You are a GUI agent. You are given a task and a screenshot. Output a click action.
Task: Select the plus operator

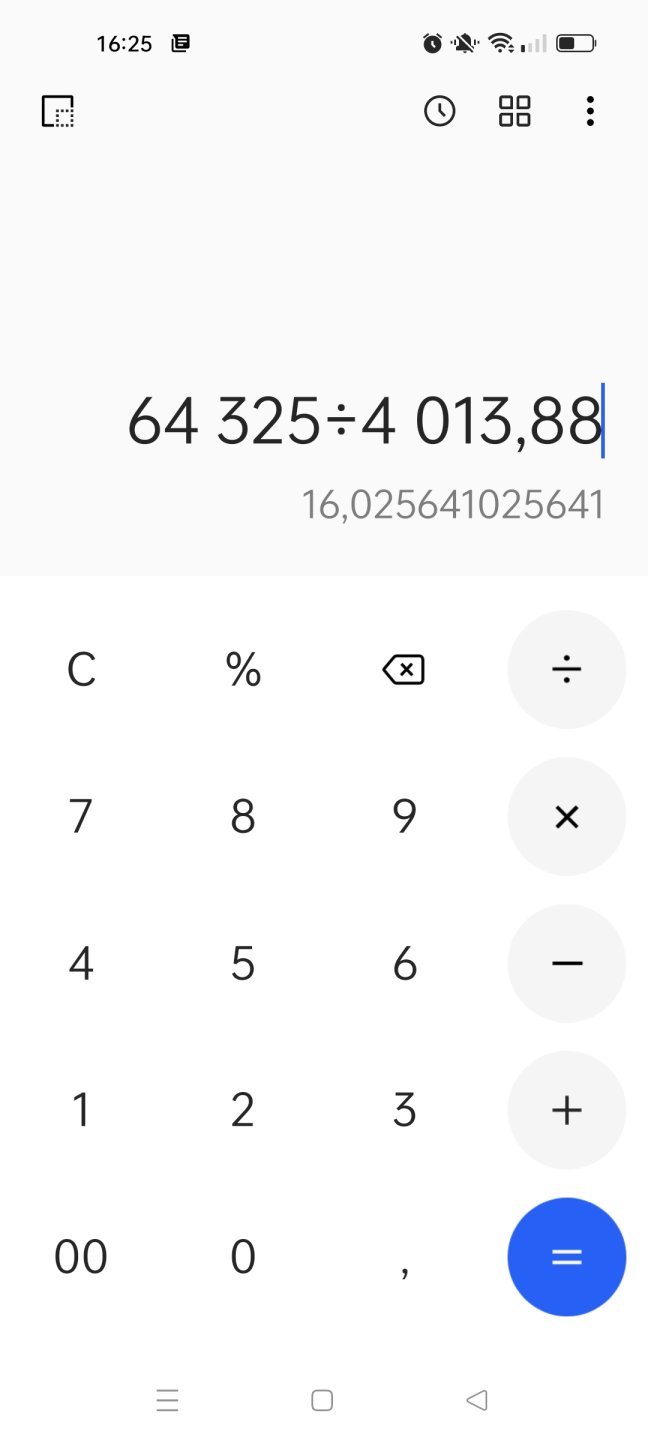point(566,1110)
